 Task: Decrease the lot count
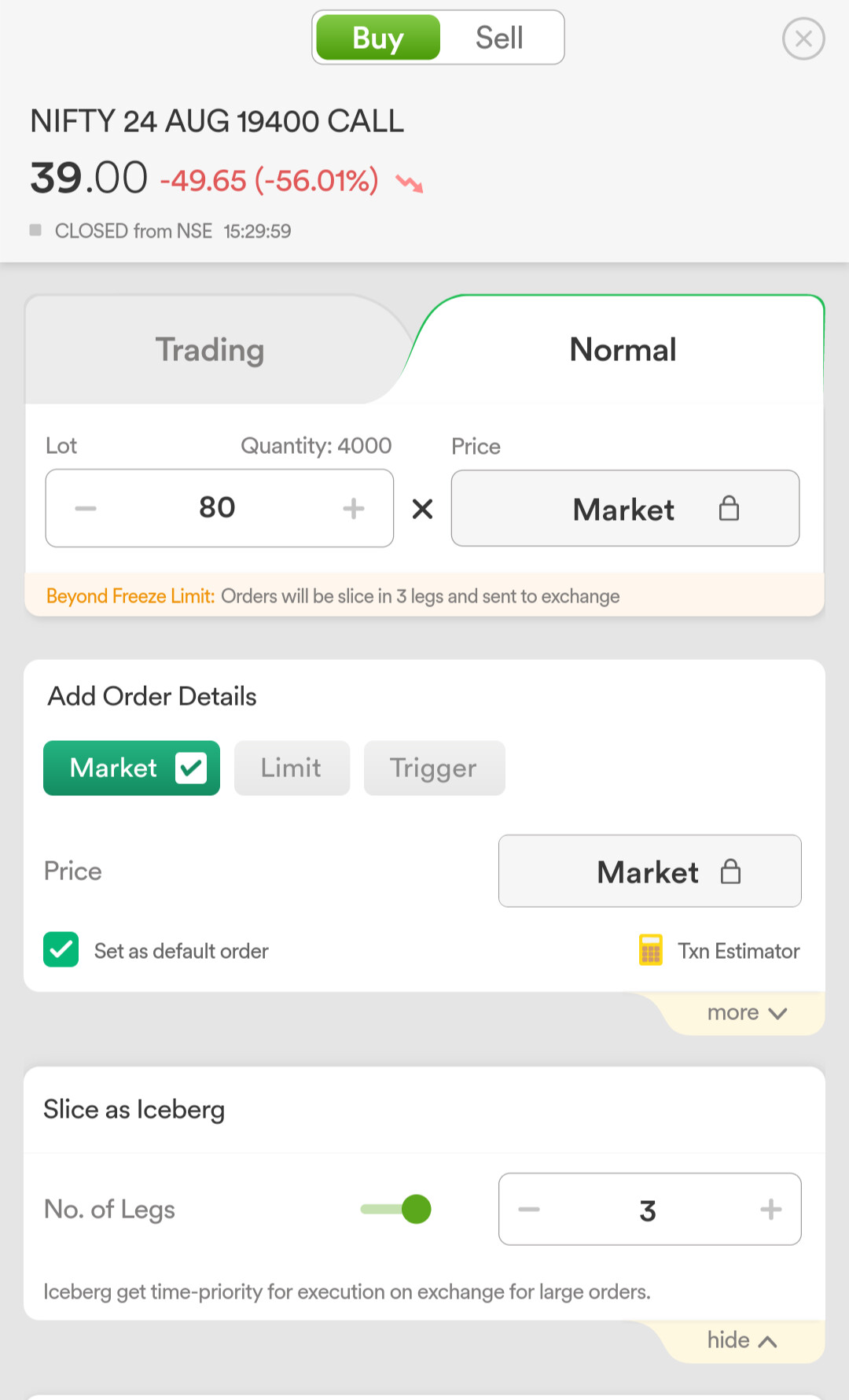point(86,509)
